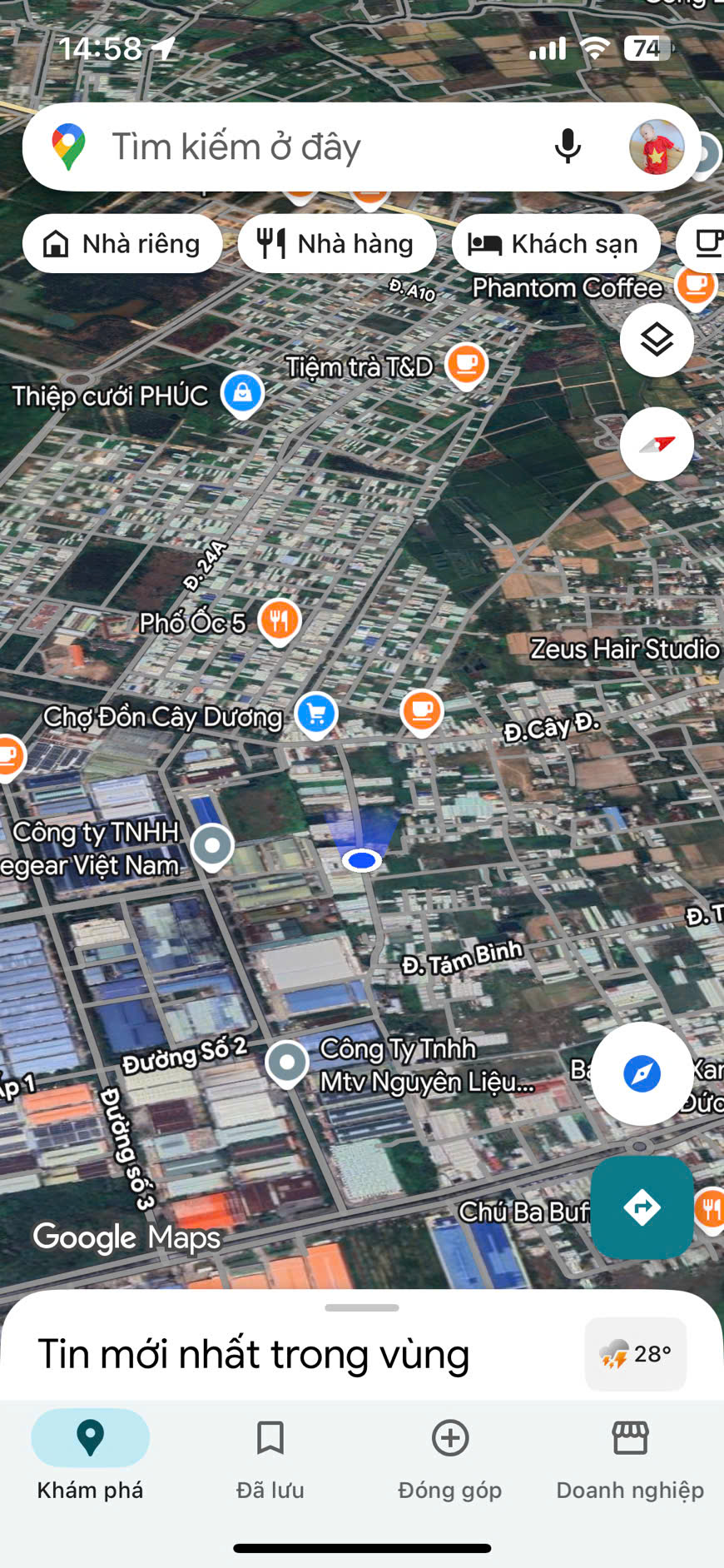Open the account profile picture
This screenshot has height=1568, width=724.
point(656,147)
